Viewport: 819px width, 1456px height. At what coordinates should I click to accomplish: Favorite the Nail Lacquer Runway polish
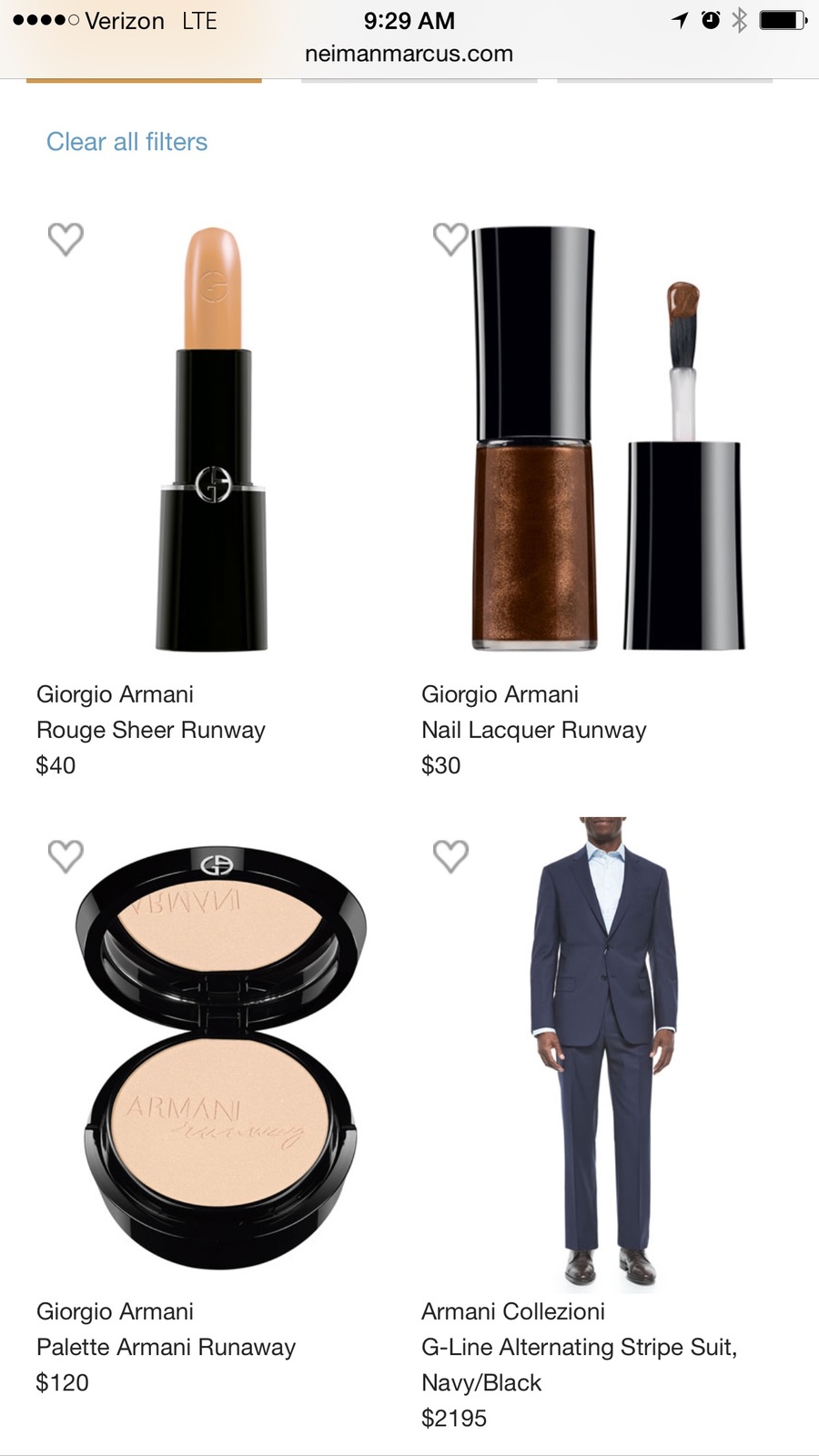[450, 239]
